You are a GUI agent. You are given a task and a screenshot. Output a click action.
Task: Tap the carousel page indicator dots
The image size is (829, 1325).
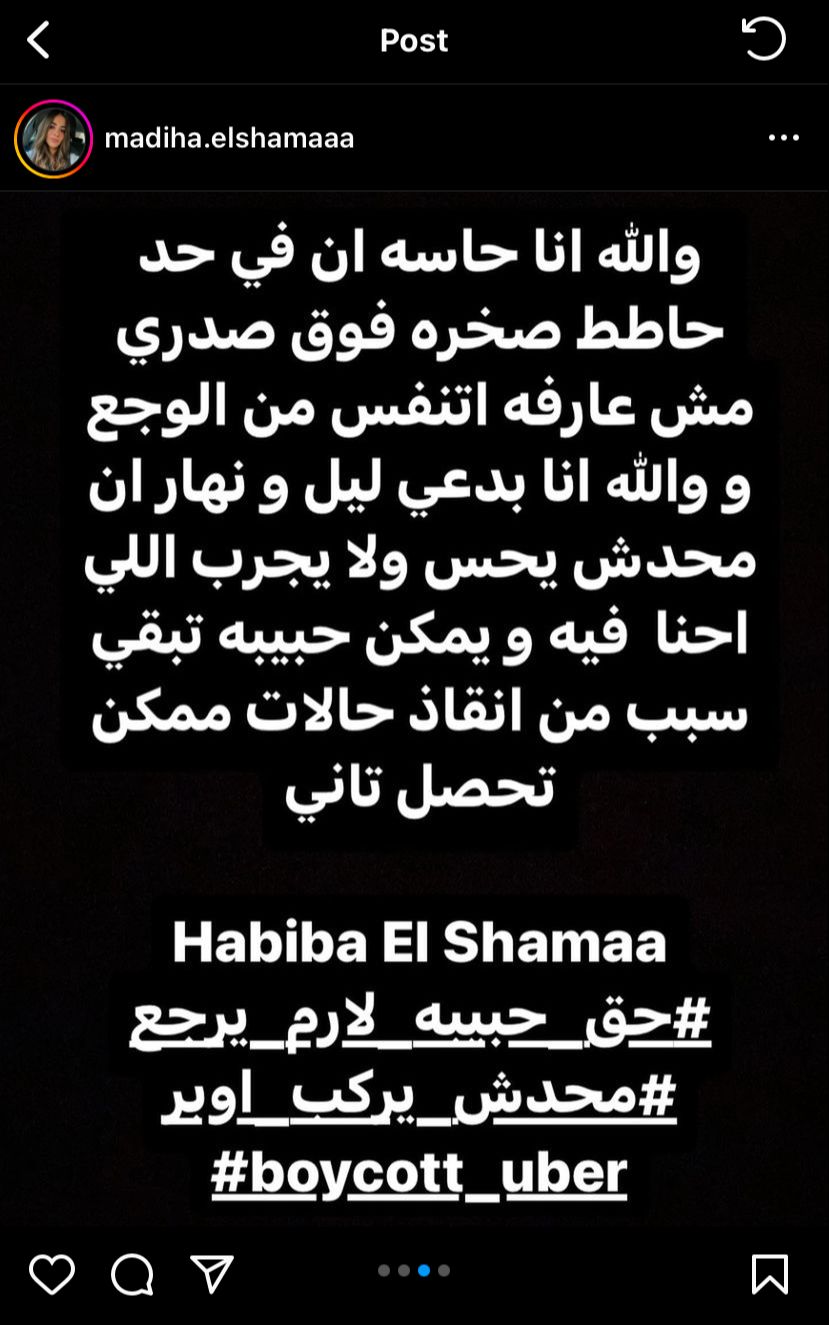(414, 1271)
